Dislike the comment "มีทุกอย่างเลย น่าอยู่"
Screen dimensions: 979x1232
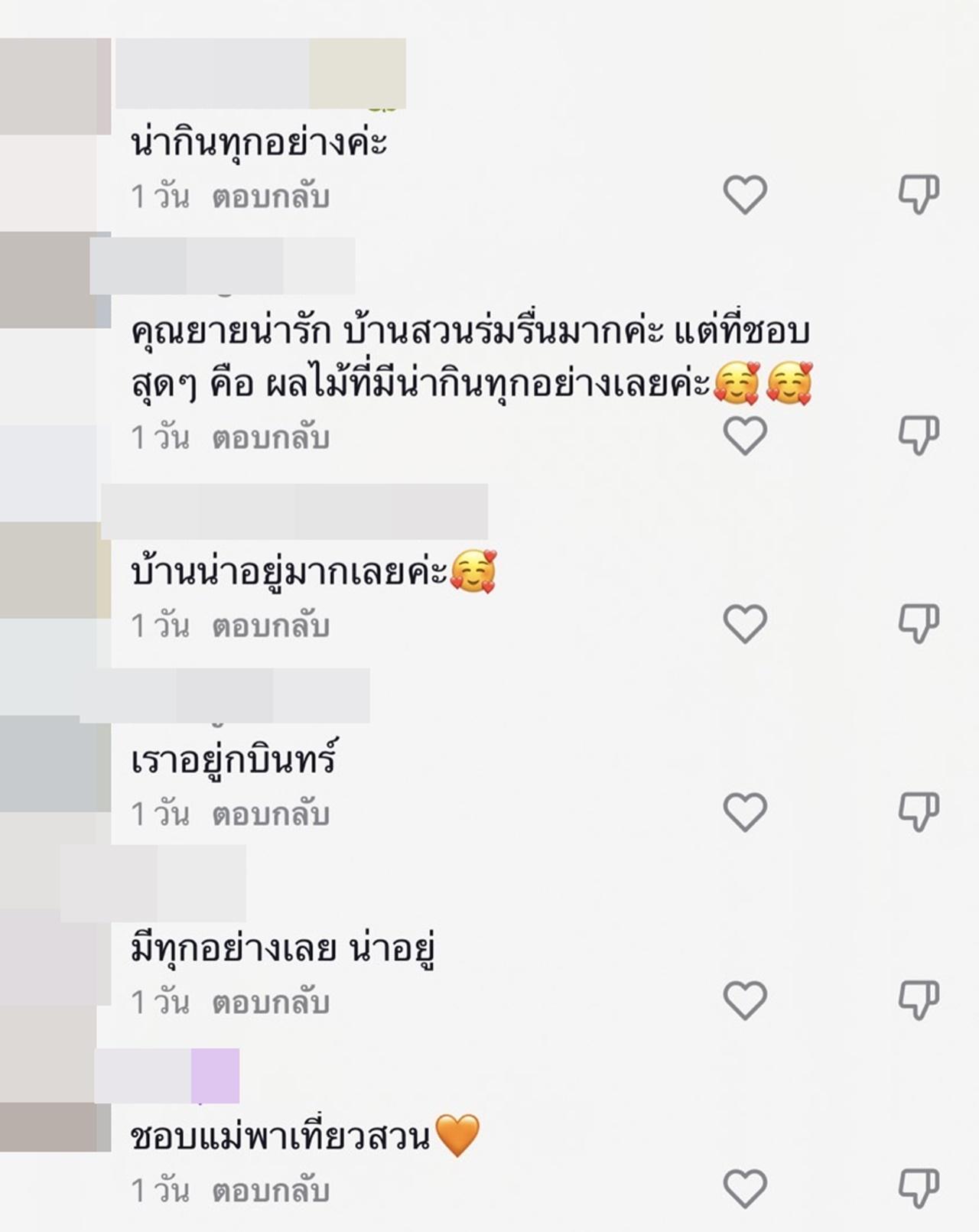click(x=918, y=1000)
